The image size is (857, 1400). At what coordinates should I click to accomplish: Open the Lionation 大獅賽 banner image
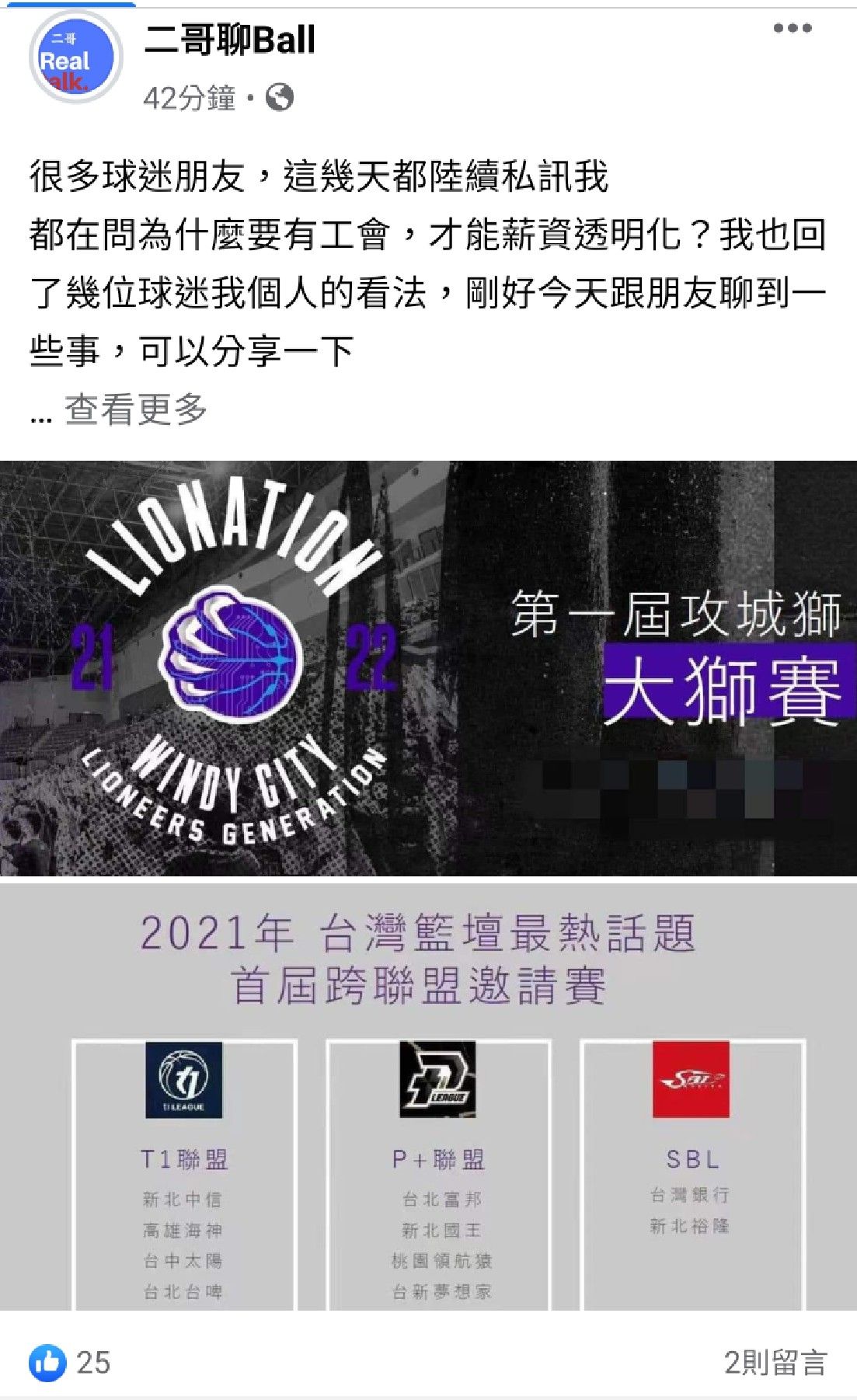(x=428, y=668)
